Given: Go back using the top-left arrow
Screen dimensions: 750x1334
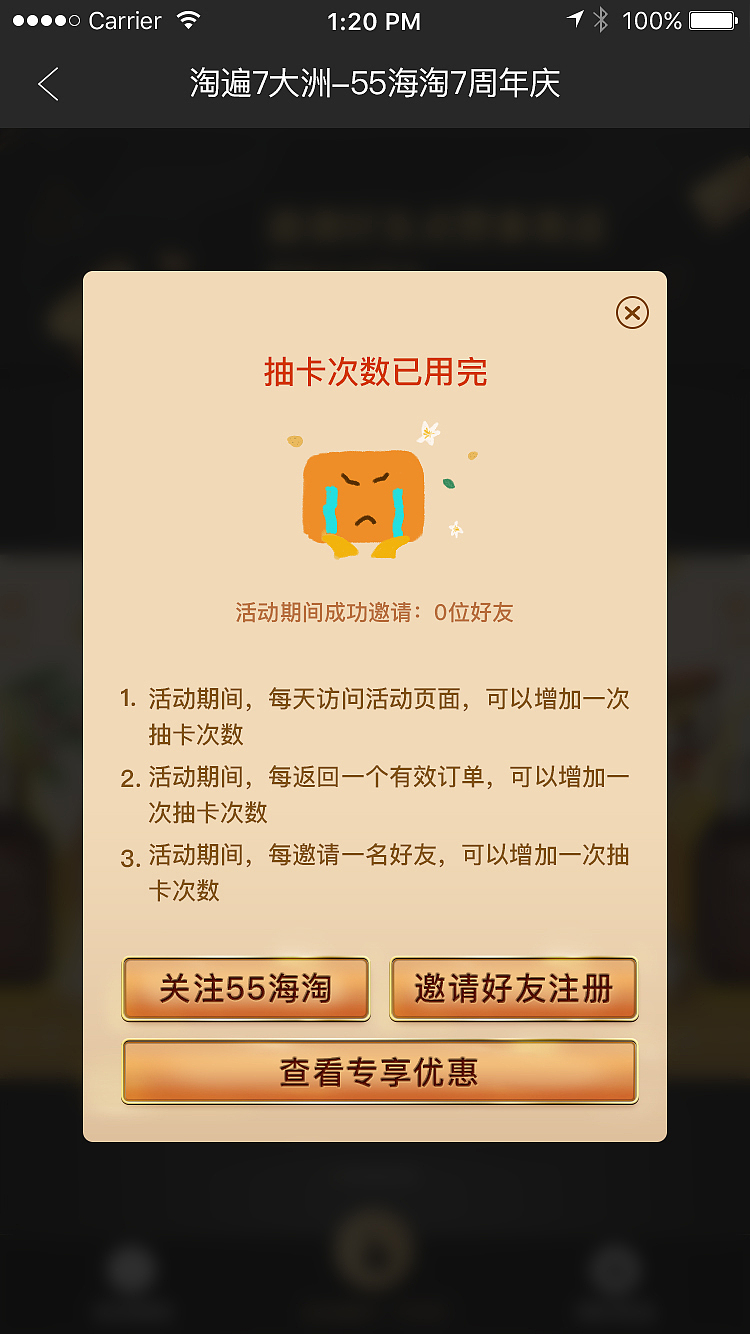Looking at the screenshot, I should [48, 84].
